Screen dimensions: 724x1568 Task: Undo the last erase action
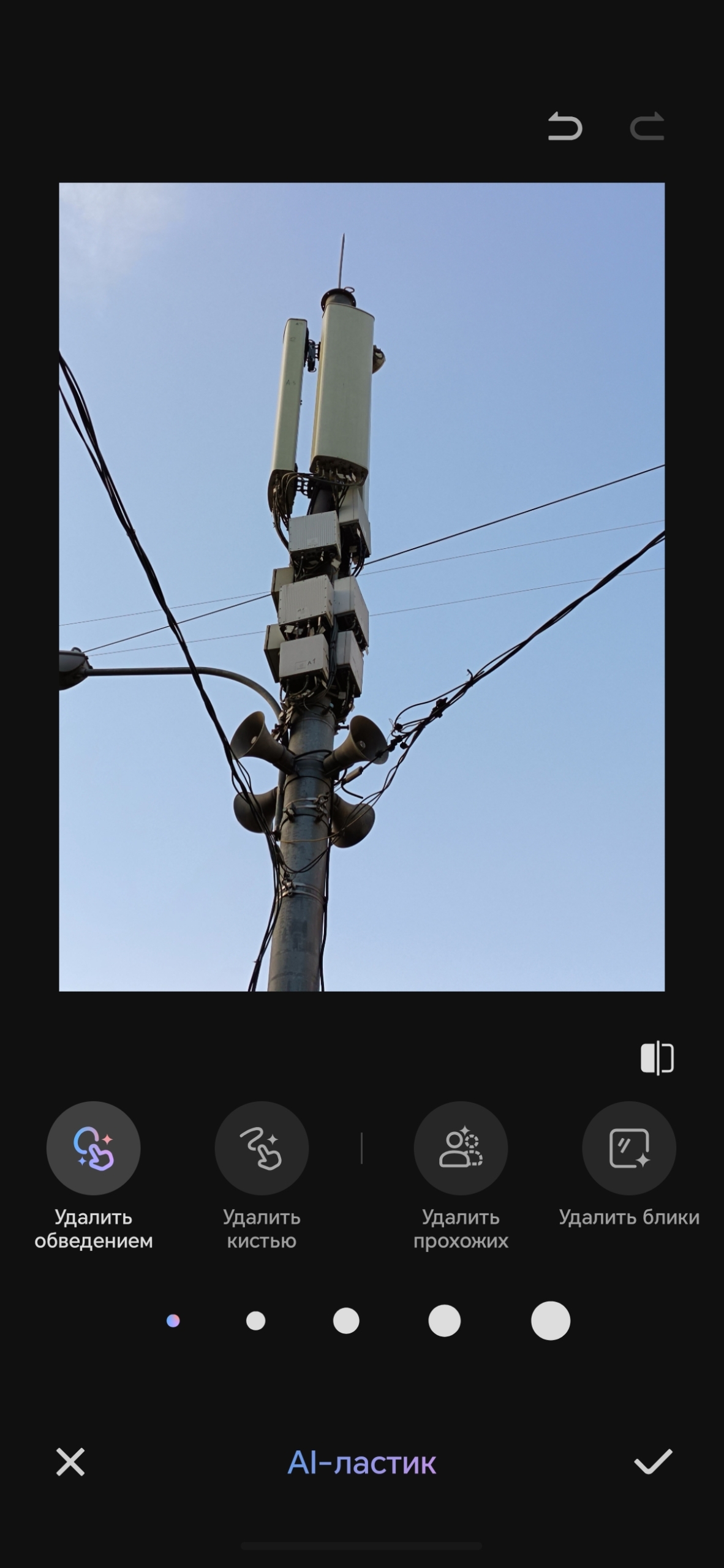pyautogui.click(x=565, y=126)
